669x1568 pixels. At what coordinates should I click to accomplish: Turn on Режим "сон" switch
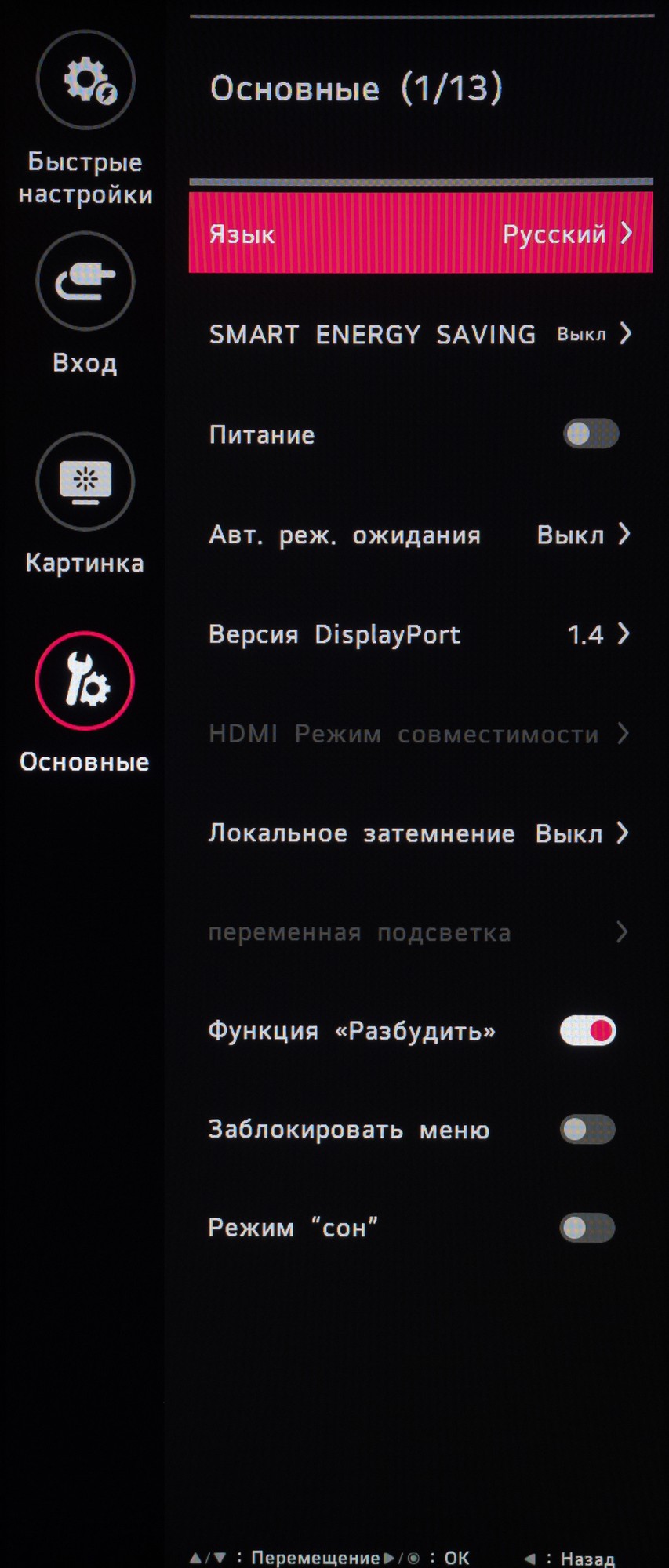(588, 1229)
